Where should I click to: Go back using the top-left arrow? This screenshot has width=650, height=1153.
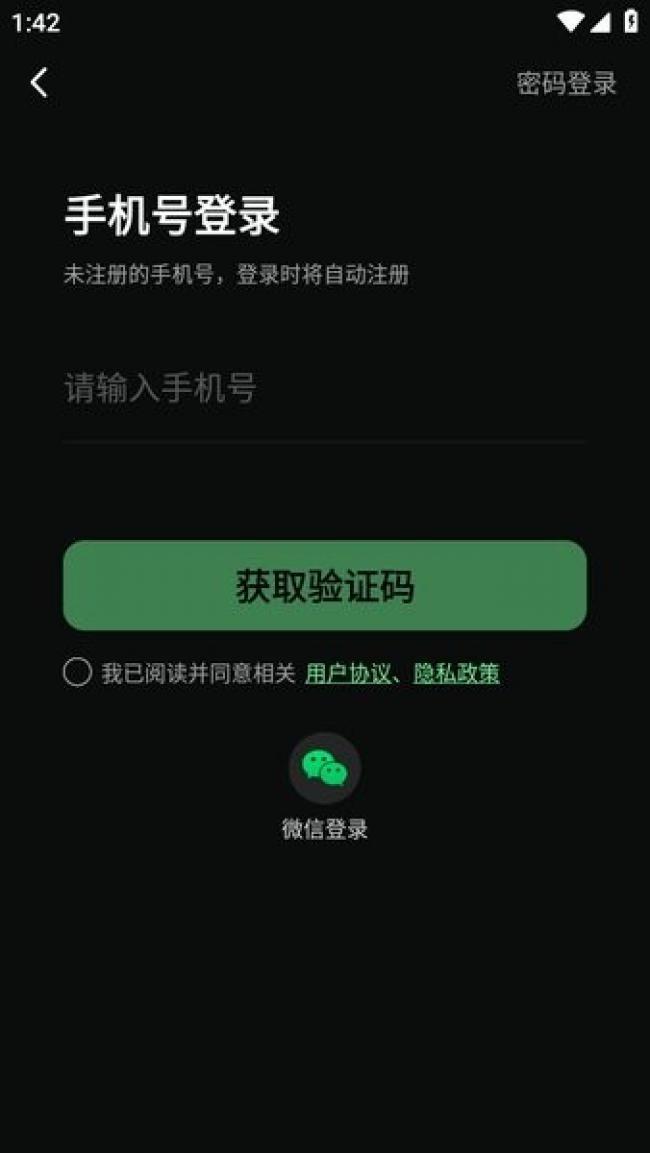pos(39,82)
